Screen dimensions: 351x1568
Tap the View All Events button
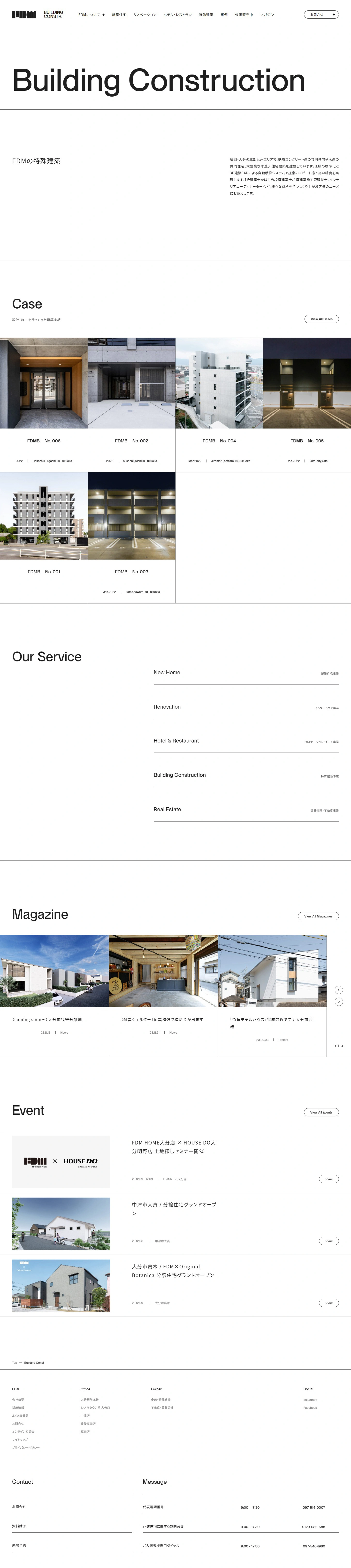[x=321, y=1112]
